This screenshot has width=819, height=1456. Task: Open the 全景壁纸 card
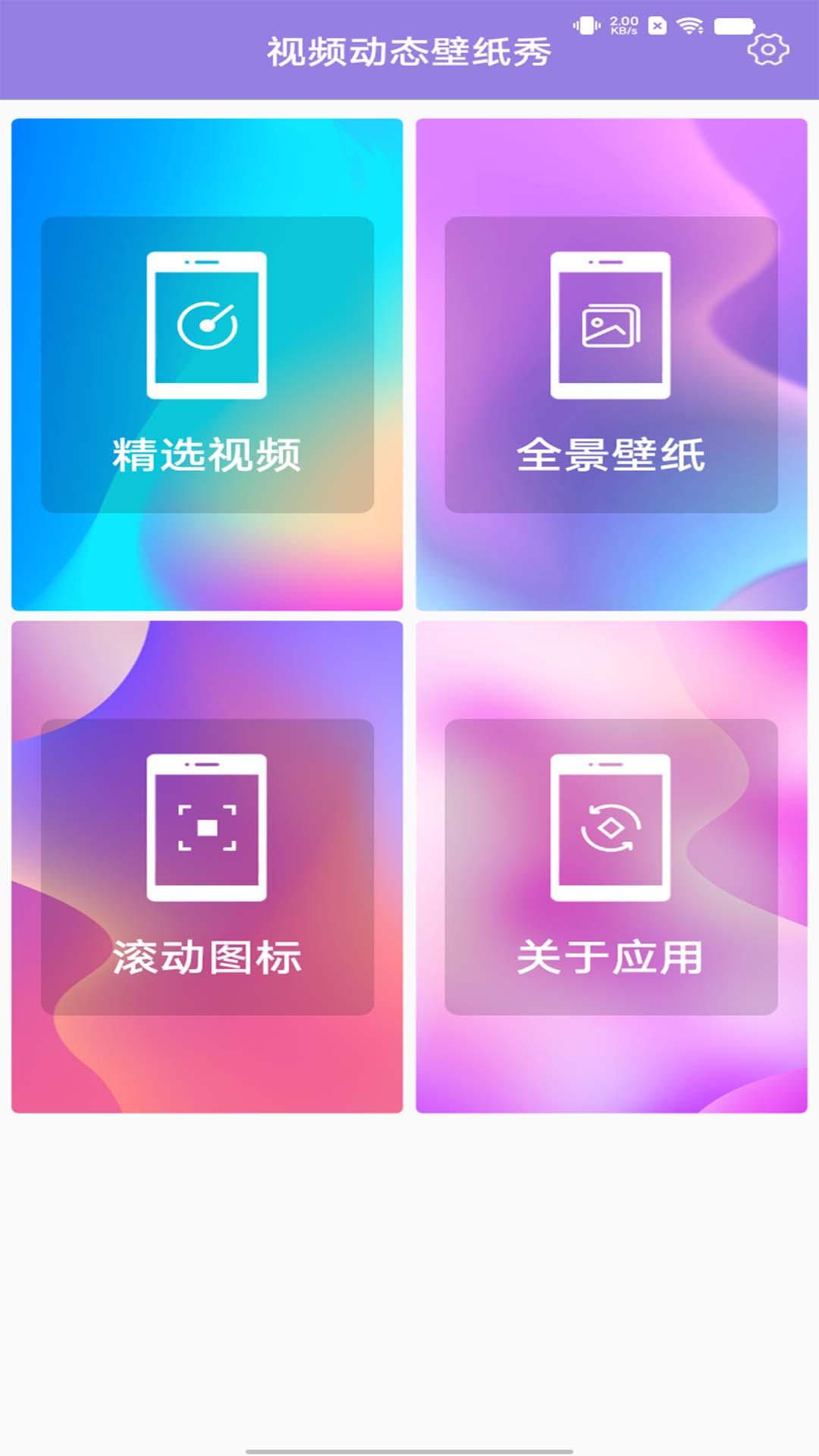coord(611,365)
